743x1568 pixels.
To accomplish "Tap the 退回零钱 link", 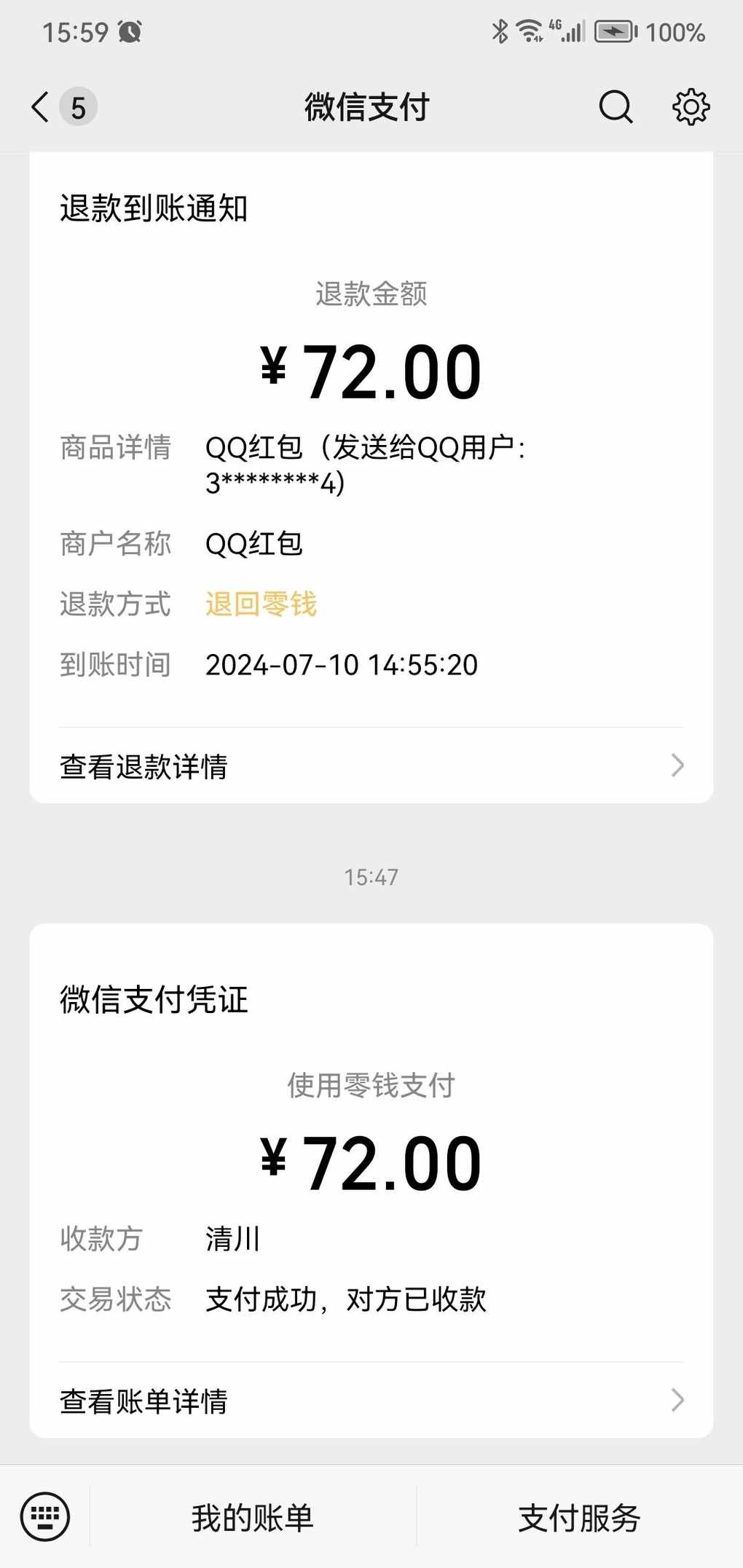I will pyautogui.click(x=261, y=604).
